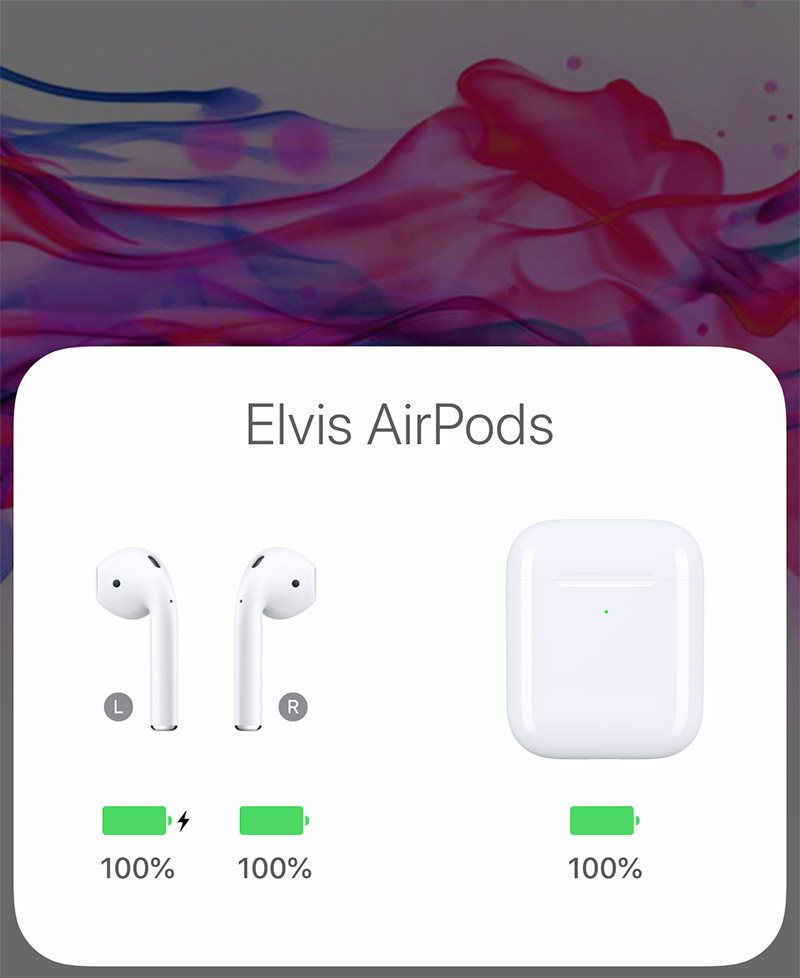Screen dimensions: 800x978
Task: Click the wallpaper area above the card
Action: (400, 170)
